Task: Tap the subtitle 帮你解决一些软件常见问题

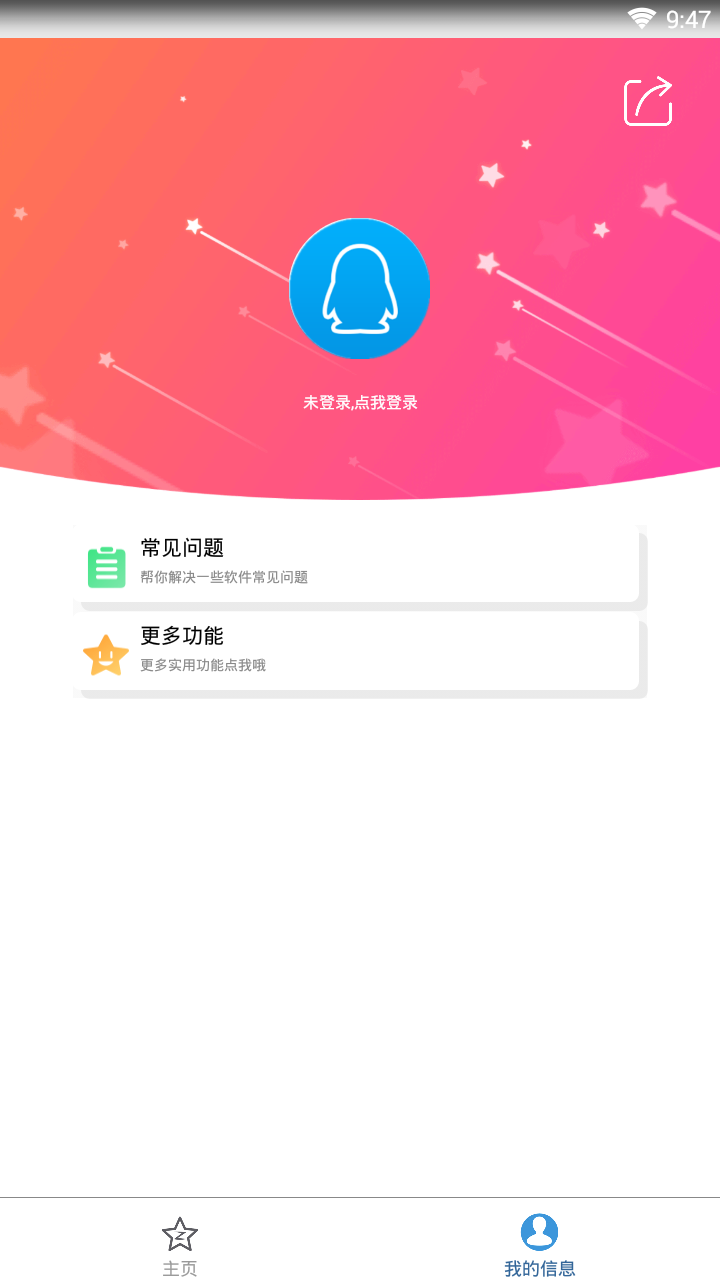Action: click(224, 576)
